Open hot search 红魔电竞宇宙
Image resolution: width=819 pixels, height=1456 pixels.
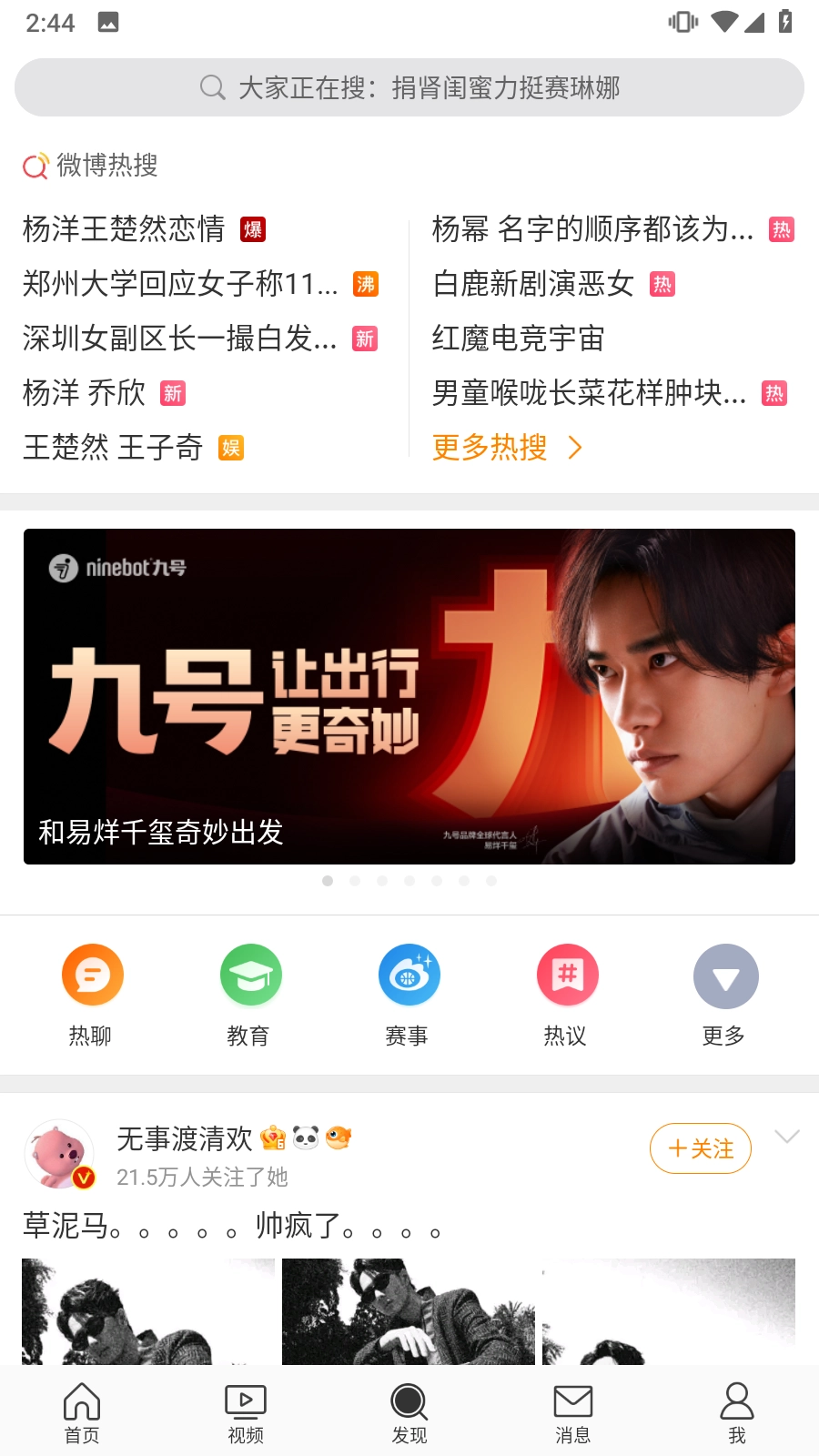click(518, 339)
